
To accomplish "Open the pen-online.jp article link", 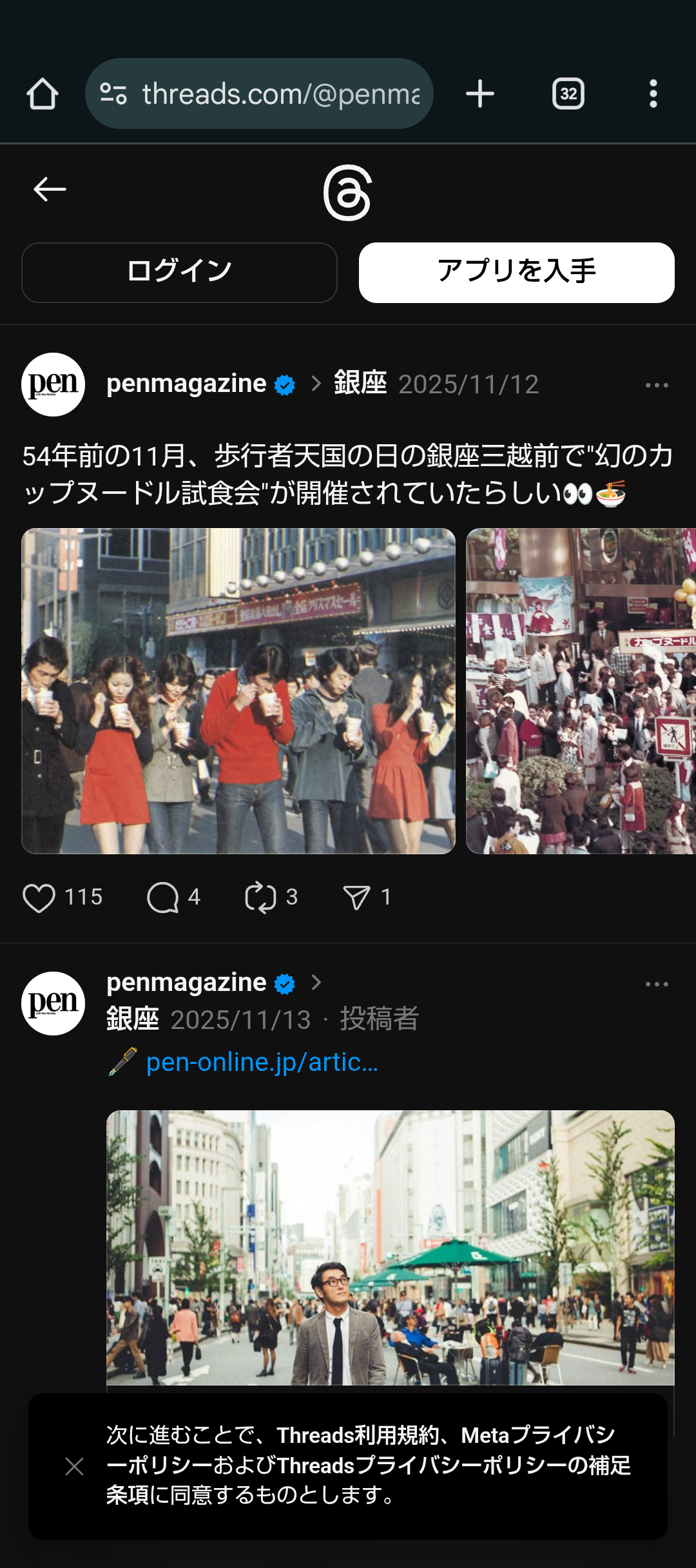I will click(x=262, y=1062).
